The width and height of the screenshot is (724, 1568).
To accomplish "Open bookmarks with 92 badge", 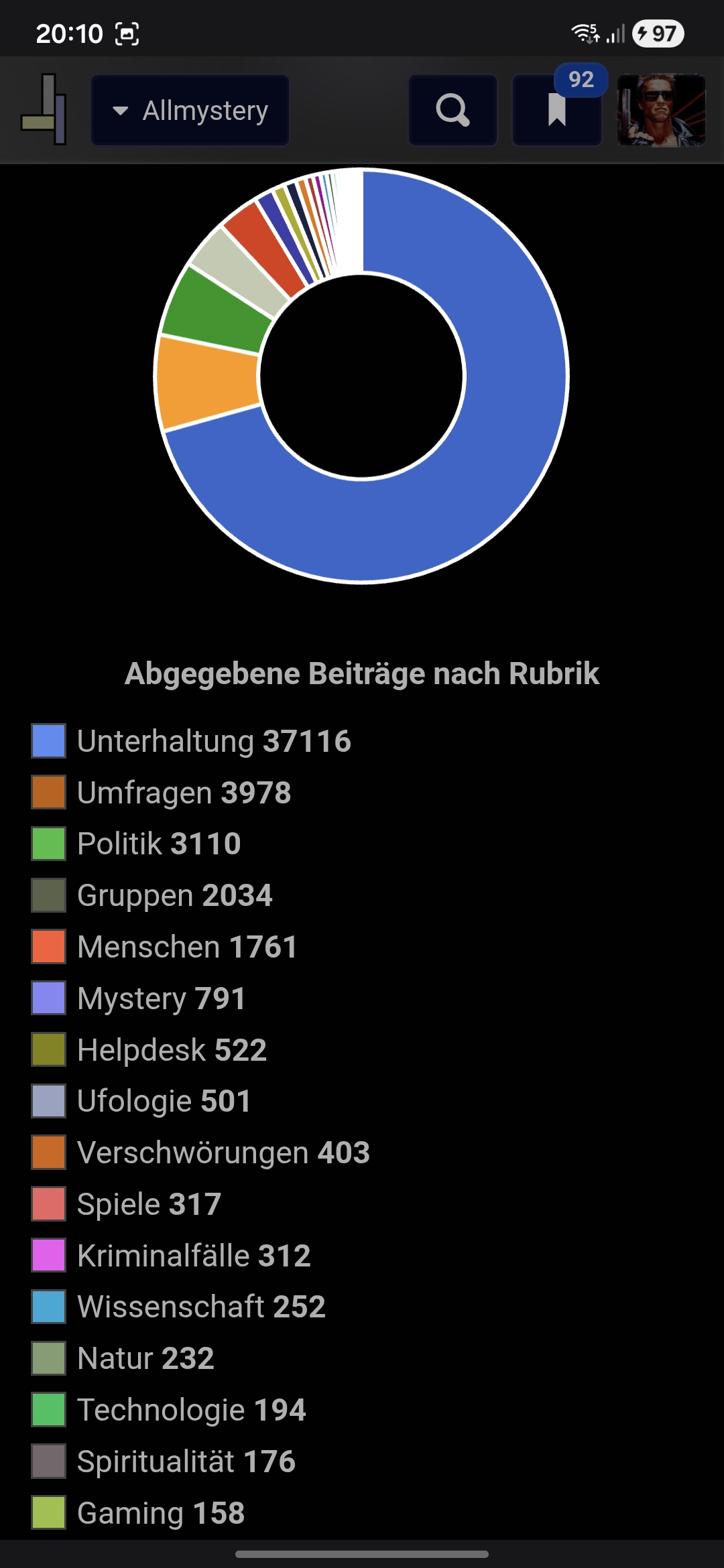I will 556,111.
